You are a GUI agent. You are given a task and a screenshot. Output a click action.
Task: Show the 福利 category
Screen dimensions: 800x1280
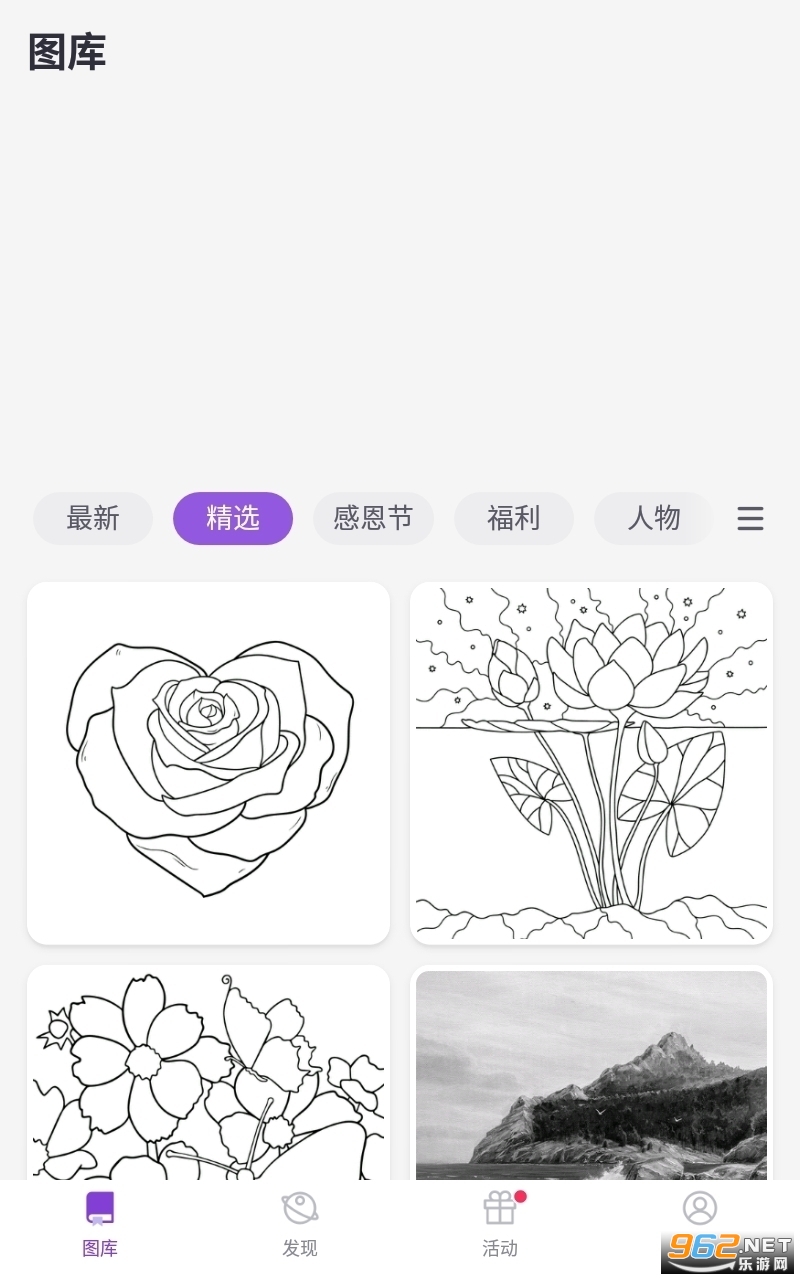514,518
